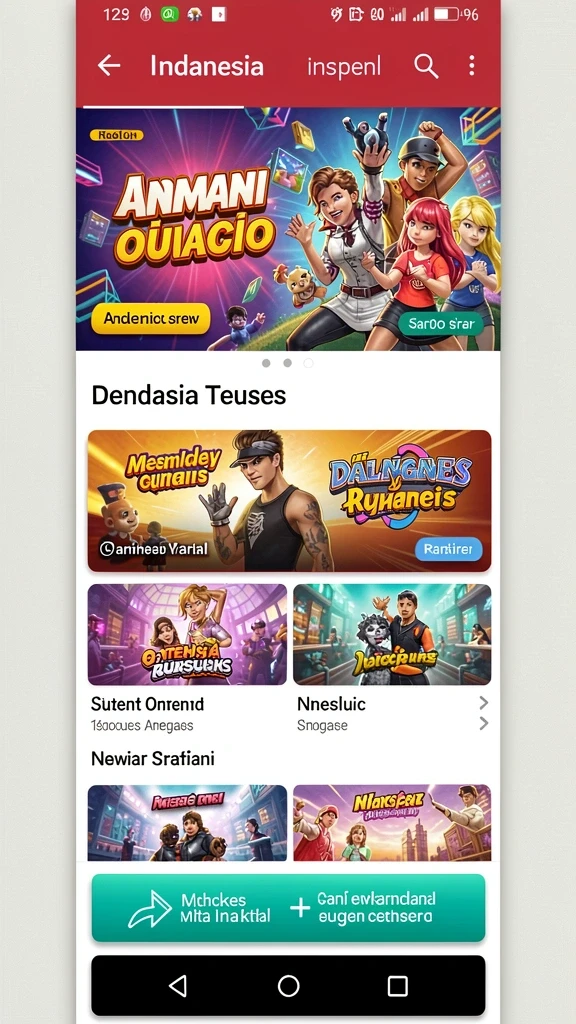Open the second game tile under Newiar Srafiani
Screen dimensions: 576x1024
[392, 822]
